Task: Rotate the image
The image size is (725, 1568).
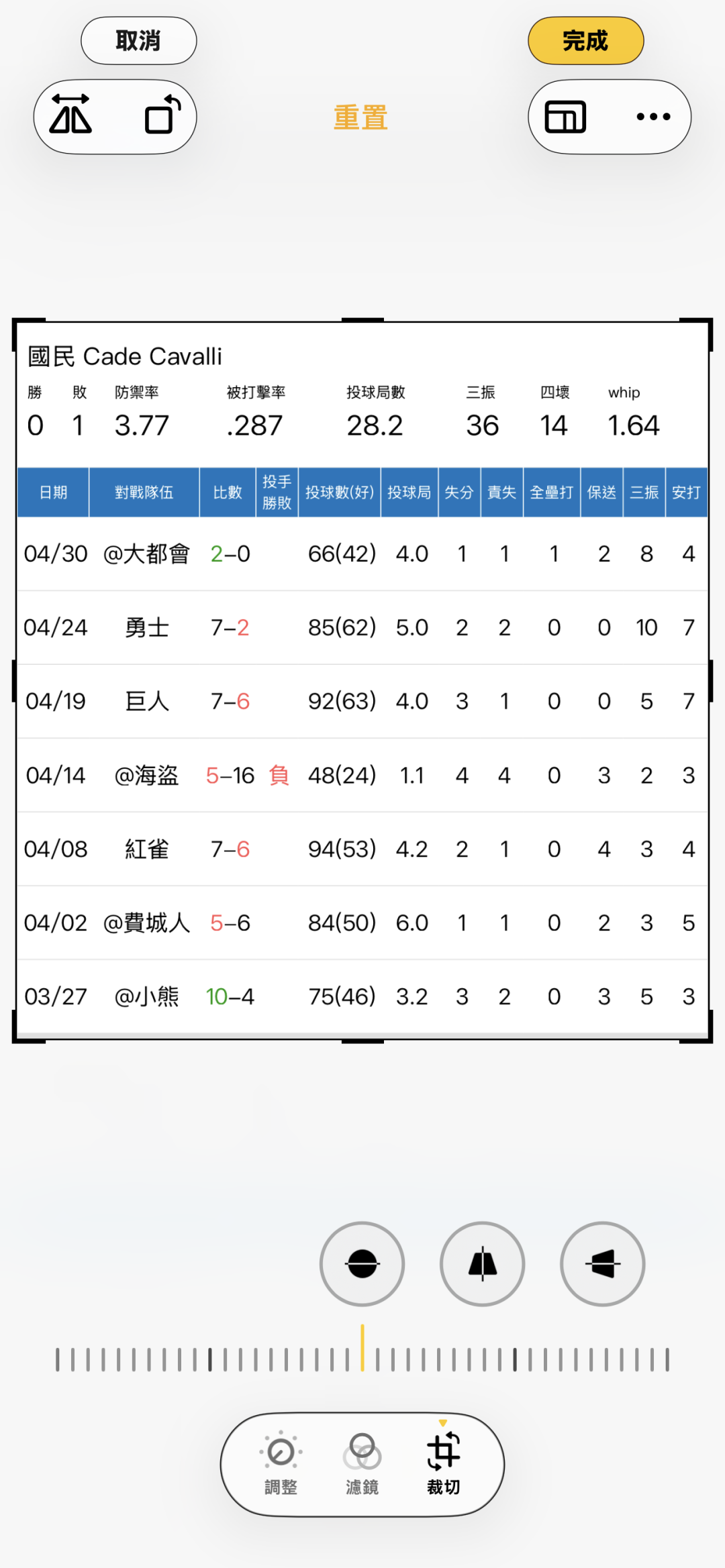Action: point(162,116)
